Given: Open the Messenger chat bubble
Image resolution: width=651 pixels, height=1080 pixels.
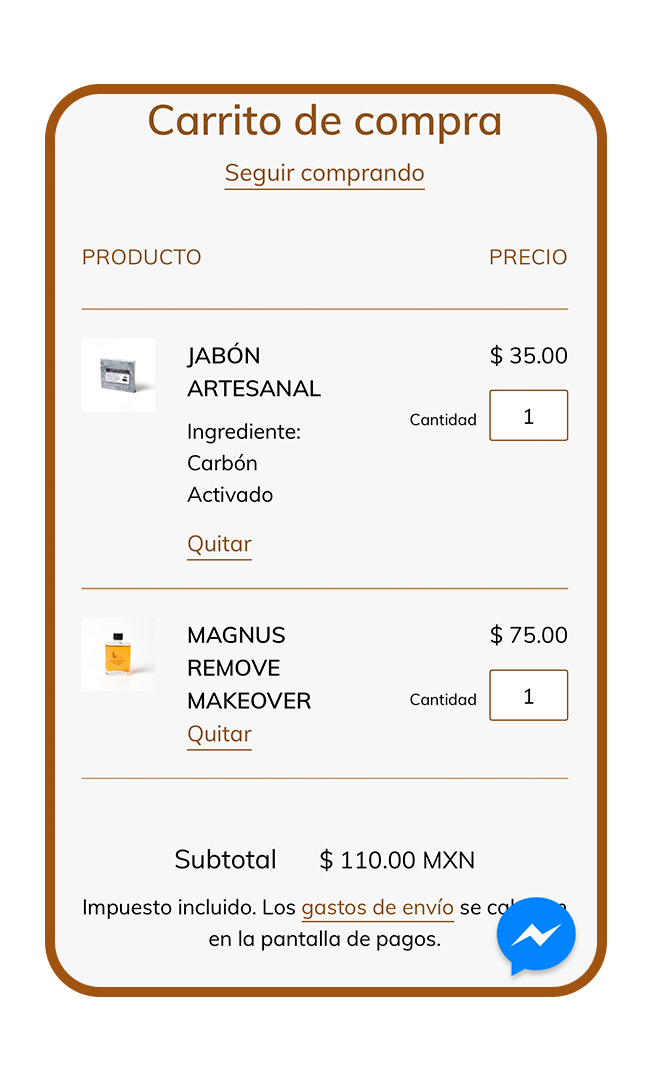Looking at the screenshot, I should 536,935.
